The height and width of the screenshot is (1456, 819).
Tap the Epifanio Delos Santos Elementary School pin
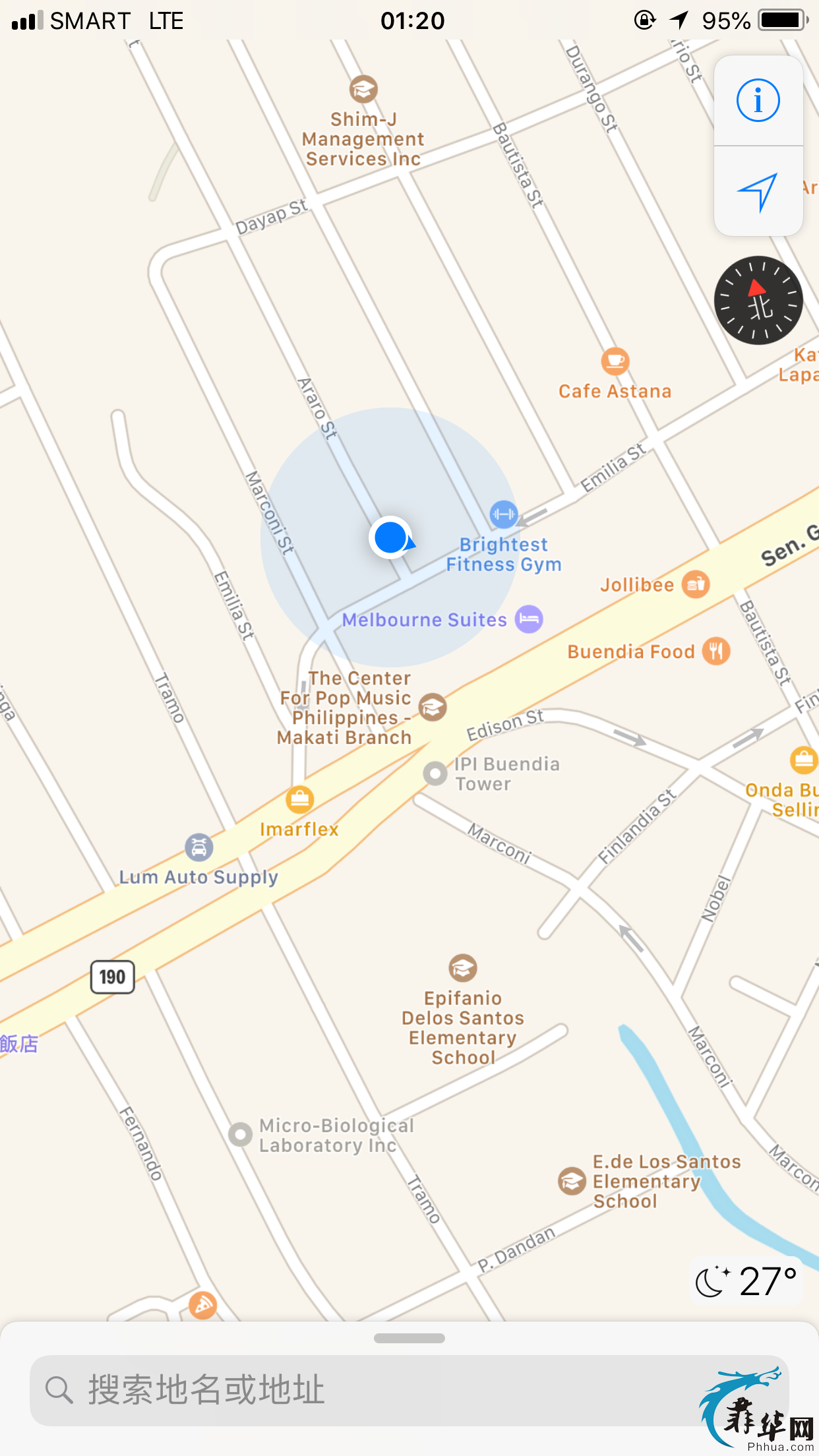point(463,968)
